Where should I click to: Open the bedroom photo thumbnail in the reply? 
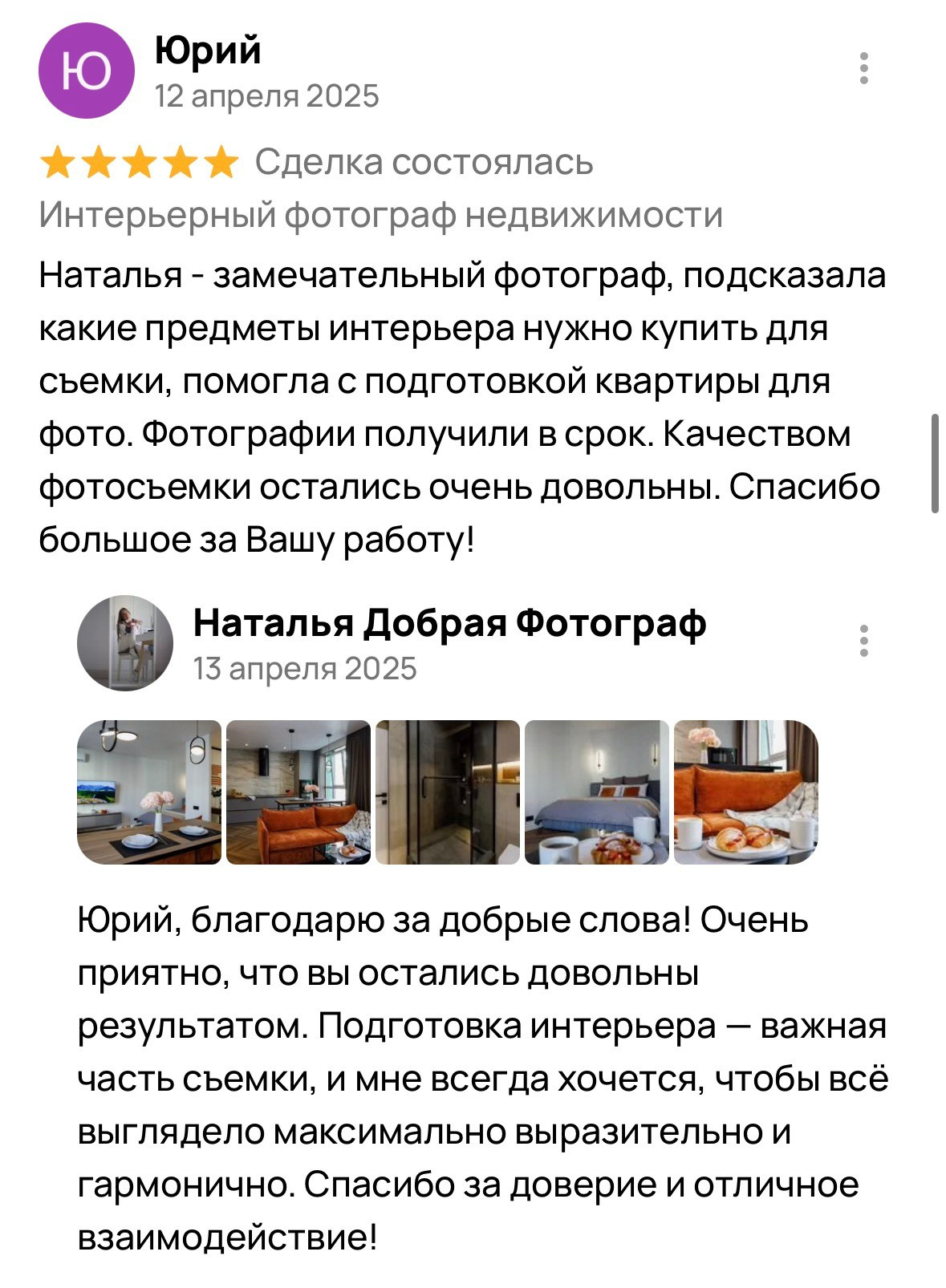pos(598,794)
